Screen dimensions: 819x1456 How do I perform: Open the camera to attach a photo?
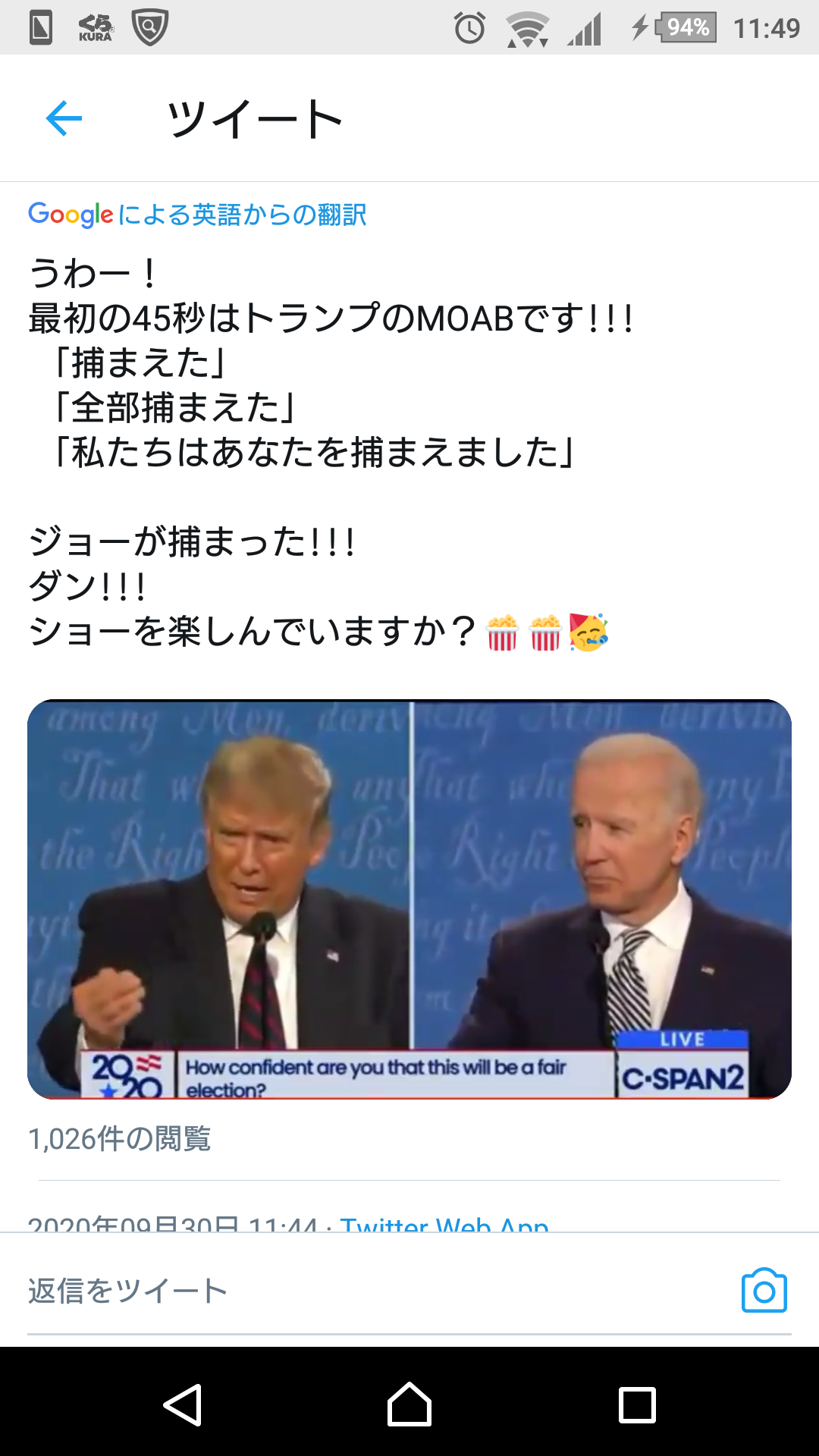764,1291
